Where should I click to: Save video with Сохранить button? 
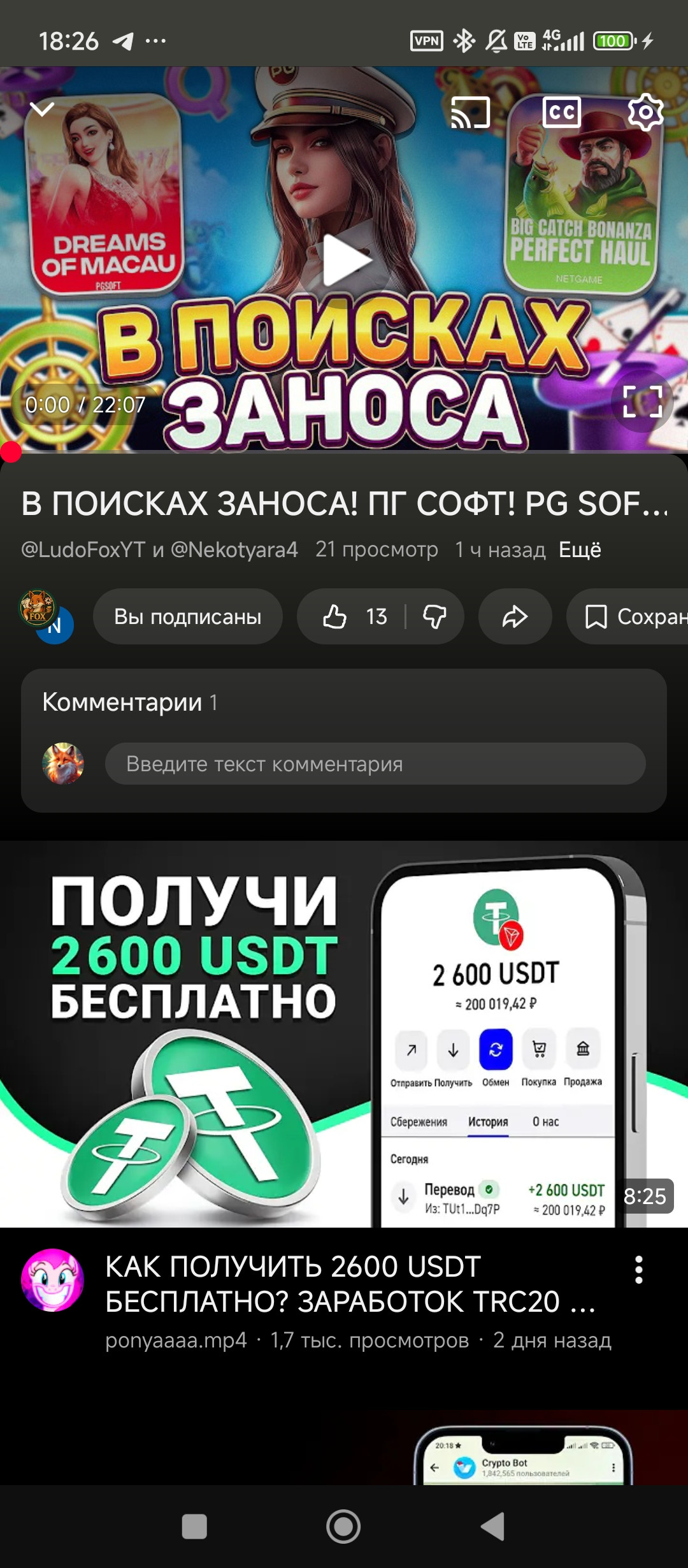tap(631, 616)
